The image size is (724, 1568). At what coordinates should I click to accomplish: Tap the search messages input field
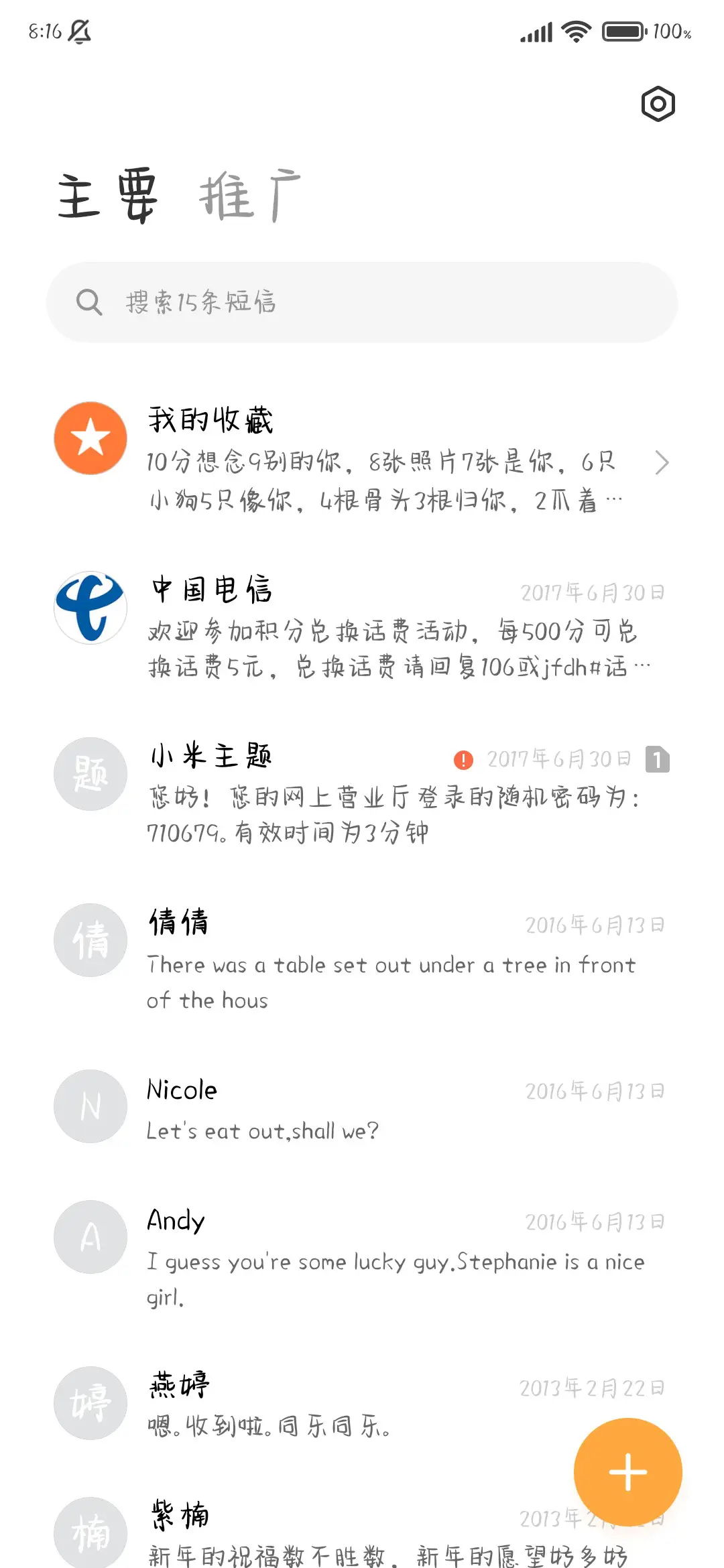pos(362,302)
